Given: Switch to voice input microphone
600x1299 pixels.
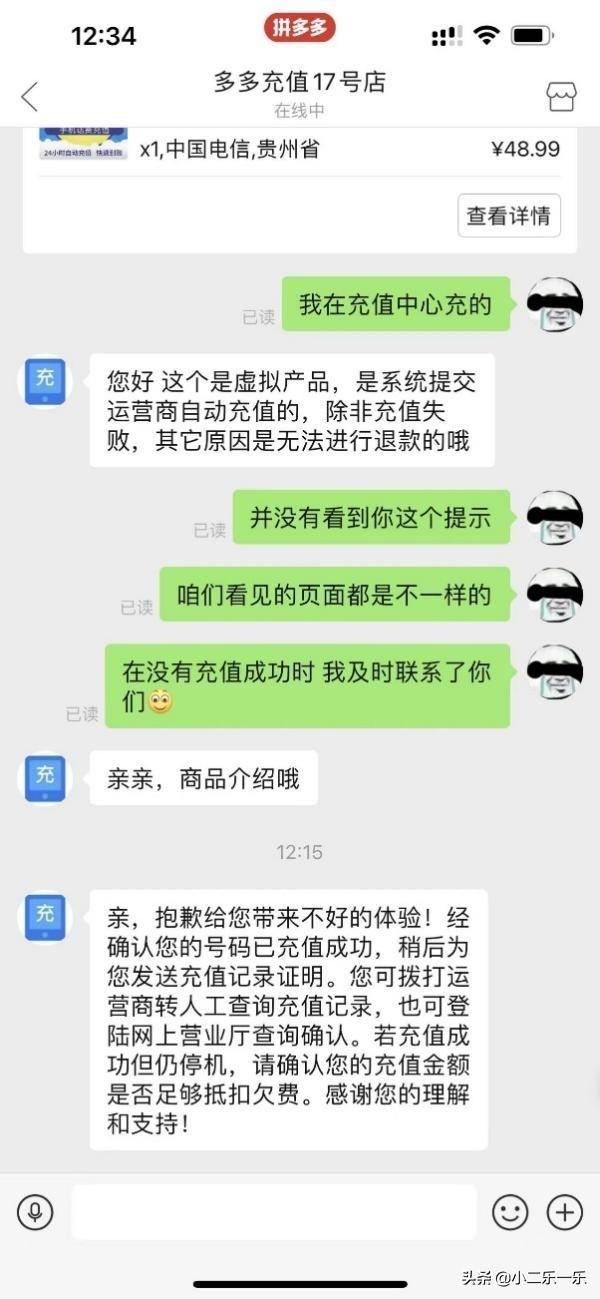Looking at the screenshot, I should coord(35,1212).
